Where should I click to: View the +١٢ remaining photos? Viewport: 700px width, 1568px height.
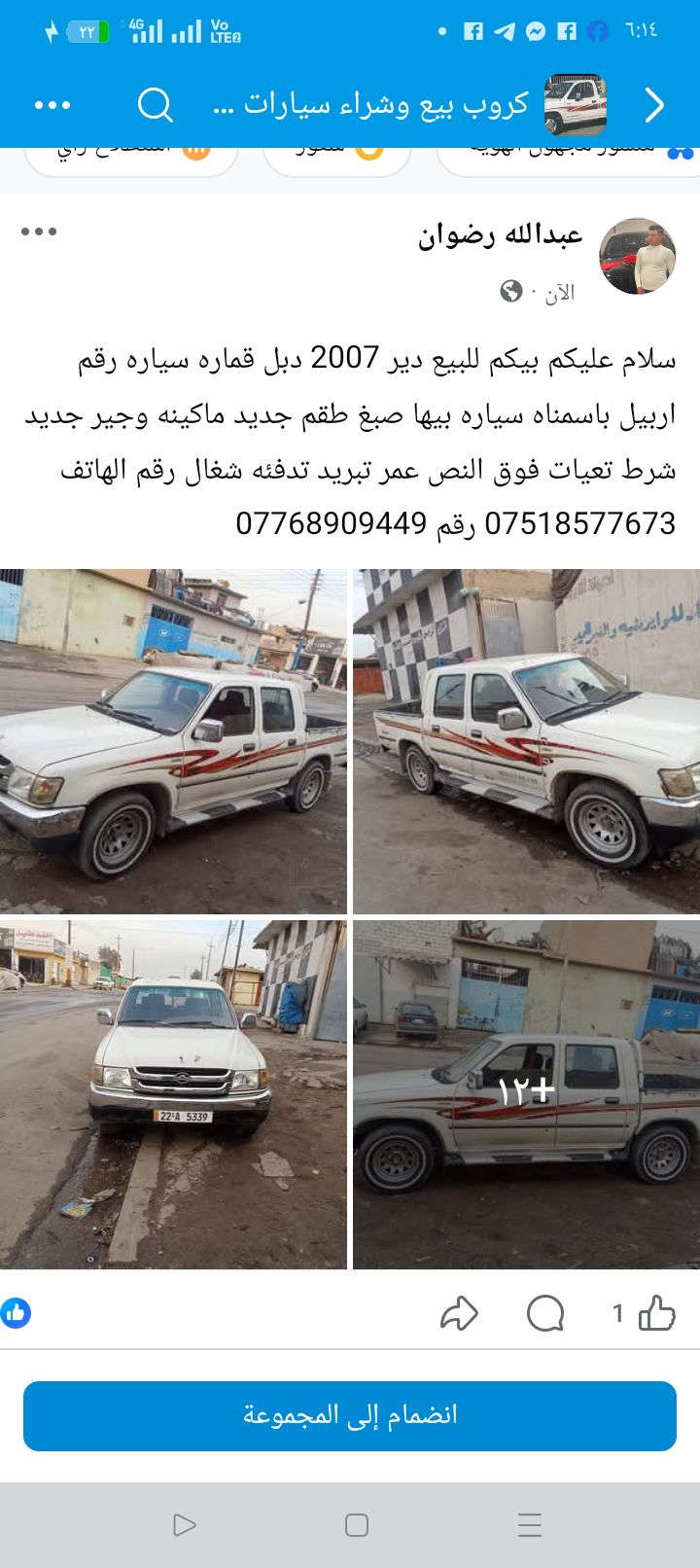click(x=526, y=1093)
